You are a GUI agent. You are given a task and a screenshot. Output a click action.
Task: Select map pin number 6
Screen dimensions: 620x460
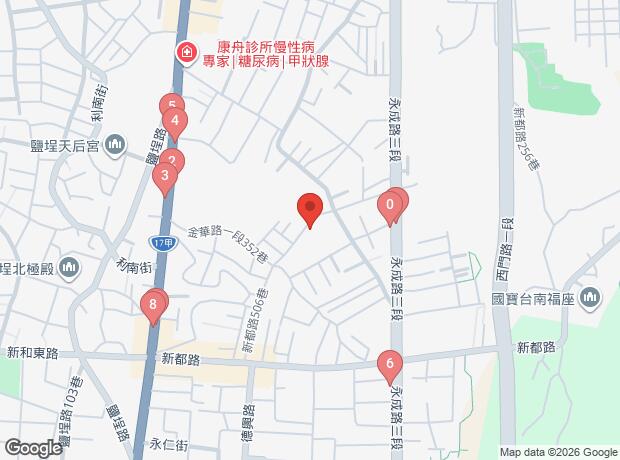389,365
